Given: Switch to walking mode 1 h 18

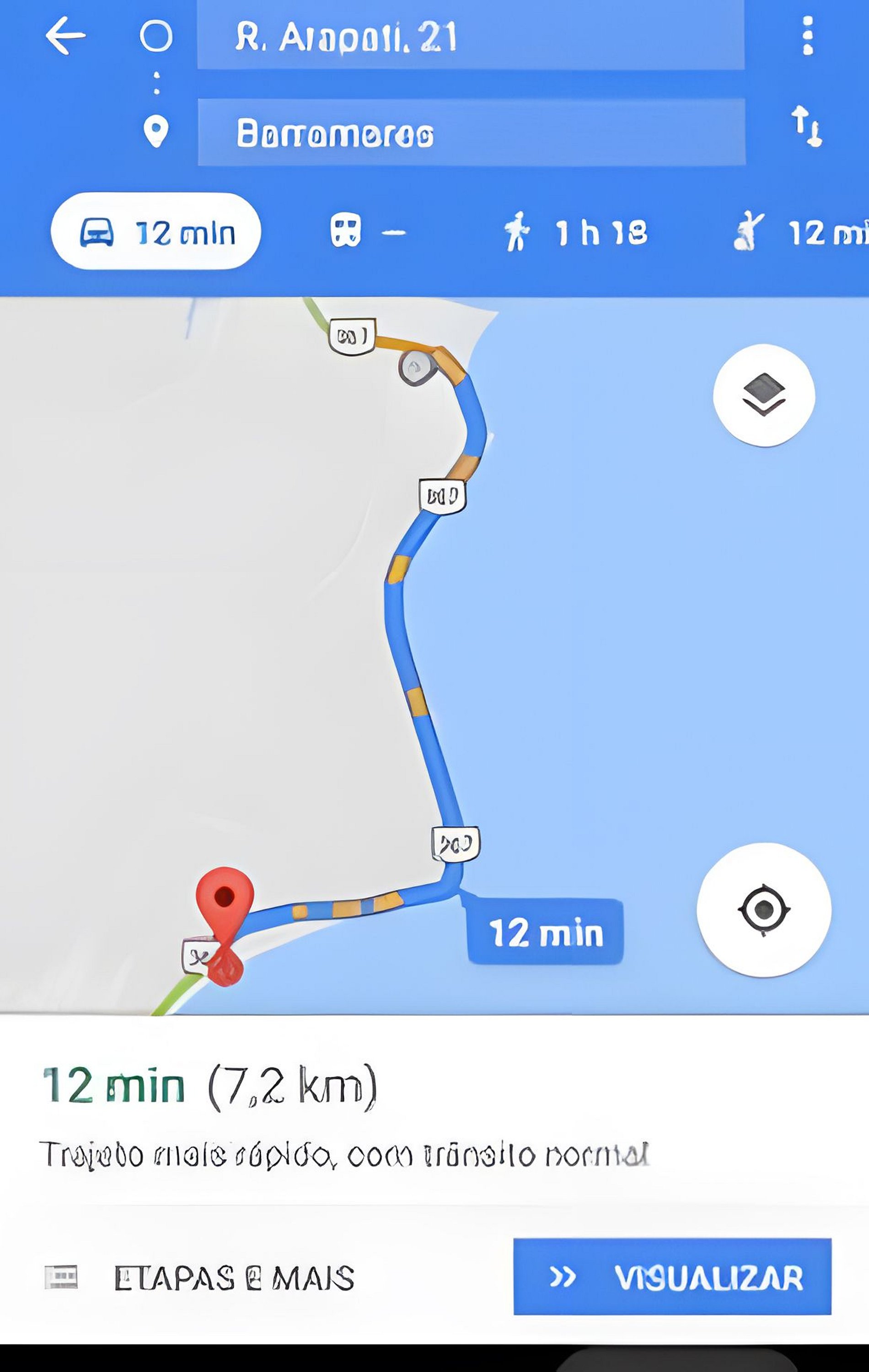Looking at the screenshot, I should [x=575, y=231].
